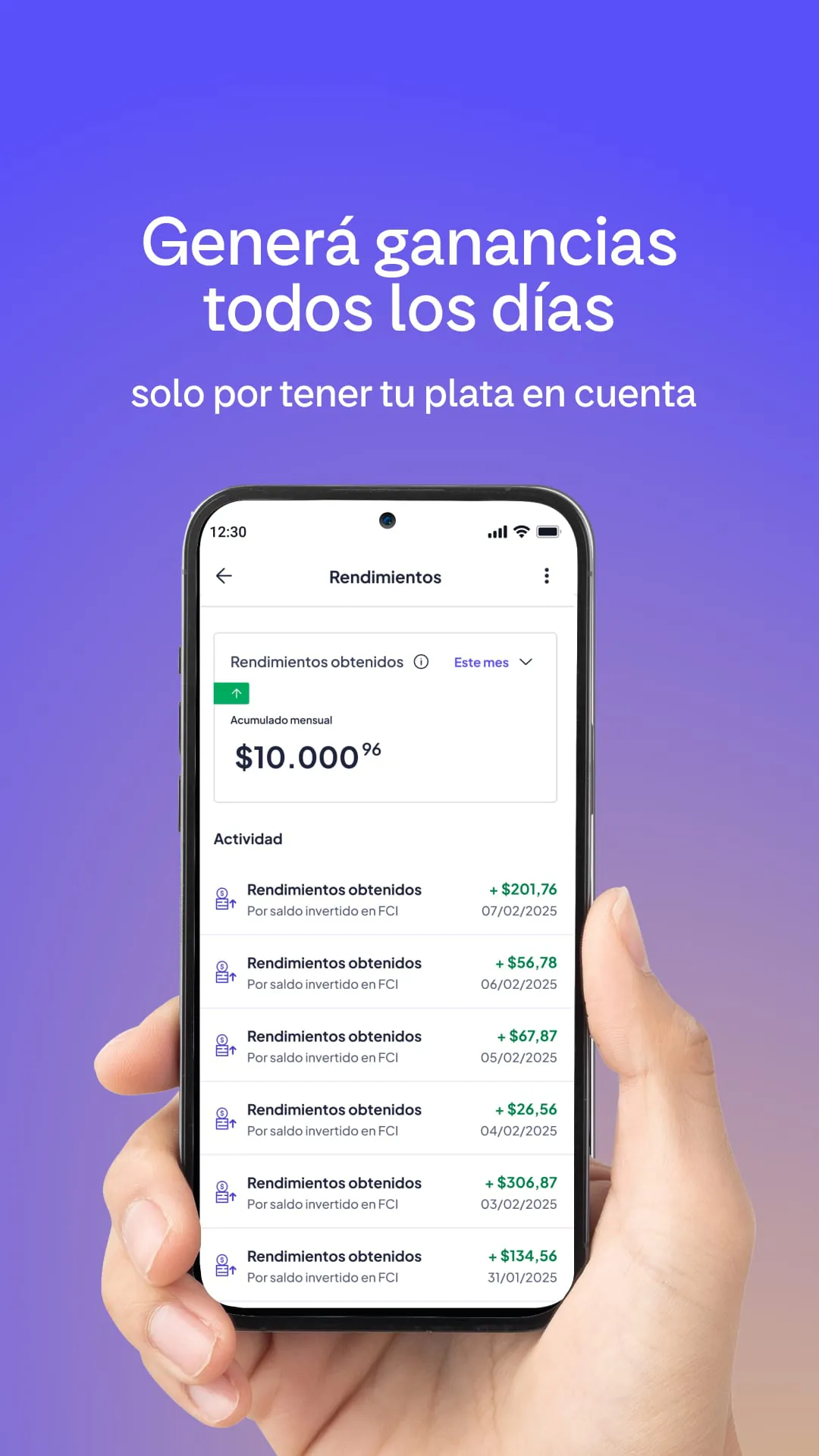
Task: Open the Este mes period dropdown
Action: click(481, 662)
